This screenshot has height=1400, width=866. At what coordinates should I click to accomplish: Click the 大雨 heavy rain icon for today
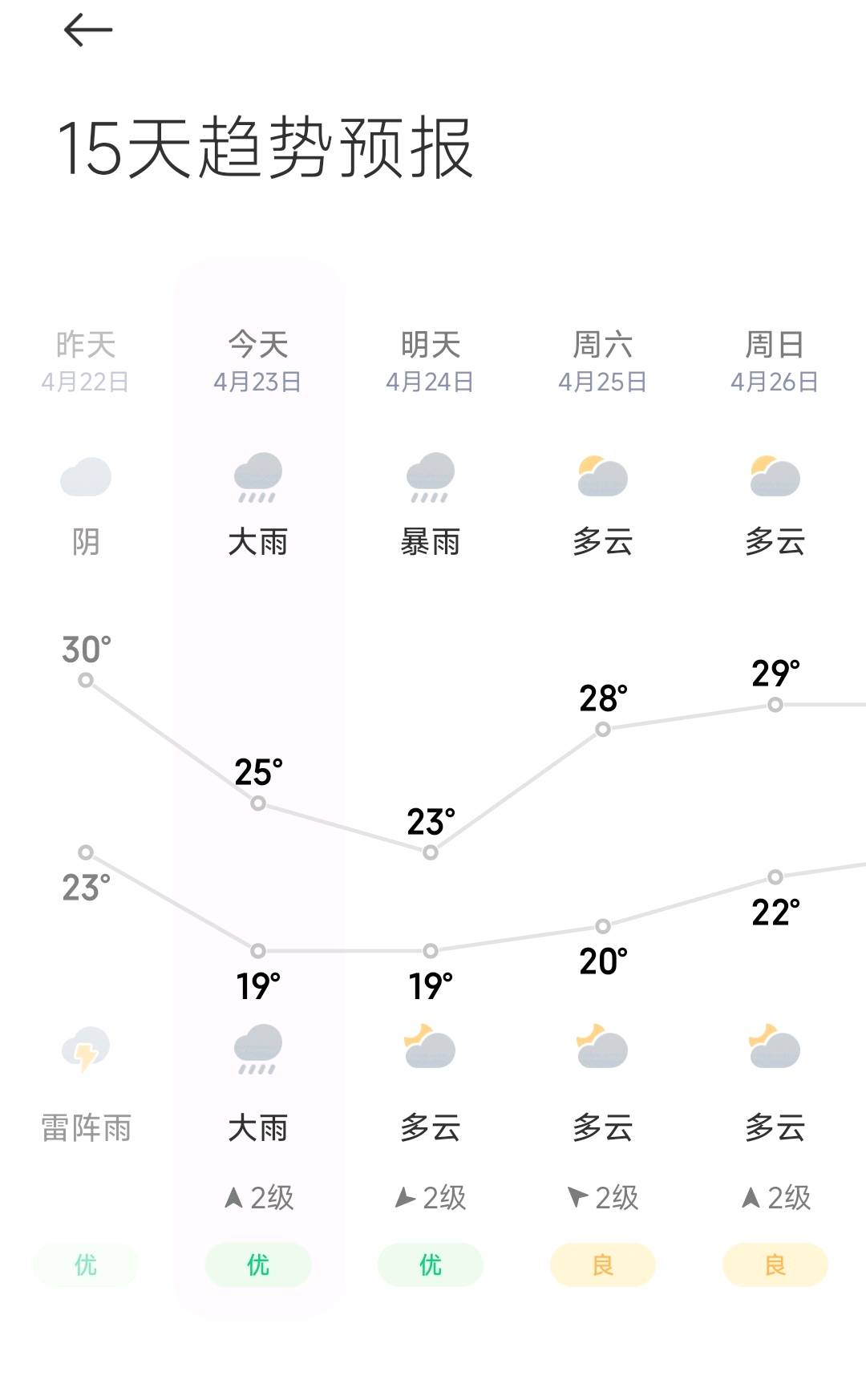click(x=257, y=477)
